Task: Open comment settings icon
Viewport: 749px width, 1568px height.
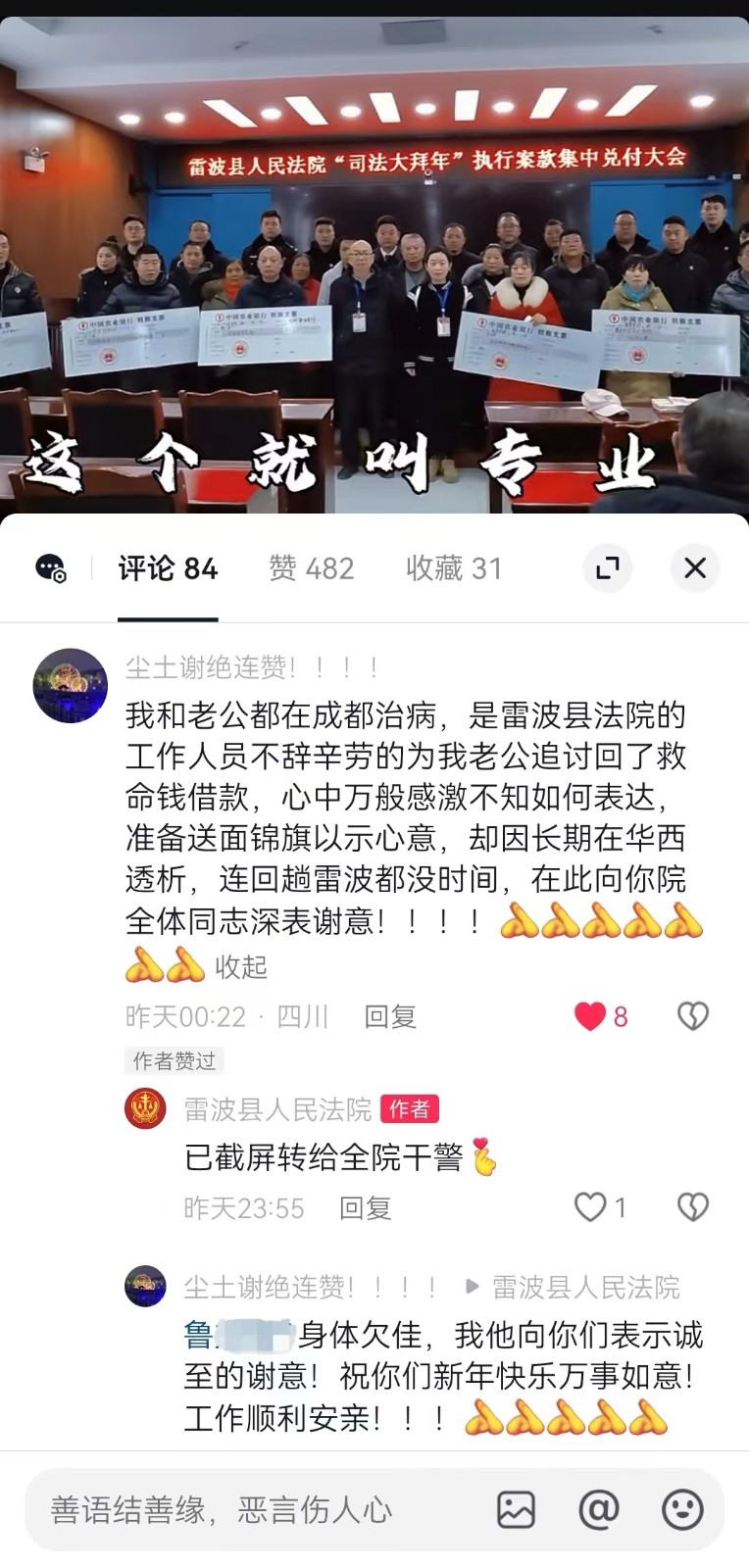Action: point(50,567)
